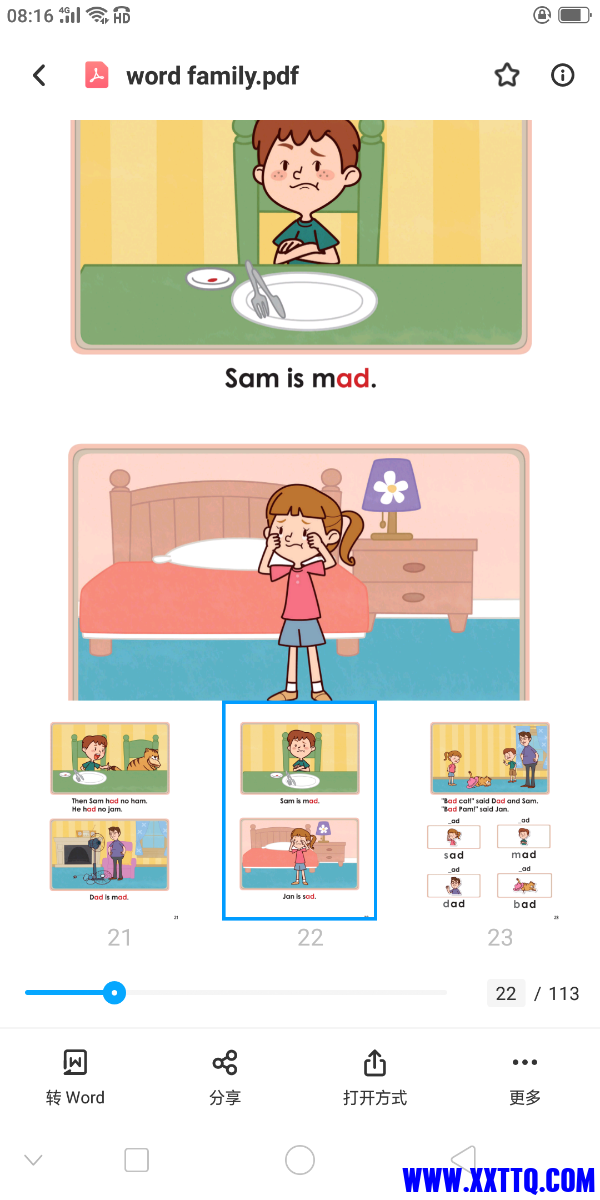Go to the system home screen
This screenshot has height=1200, width=600.
[x=300, y=1160]
